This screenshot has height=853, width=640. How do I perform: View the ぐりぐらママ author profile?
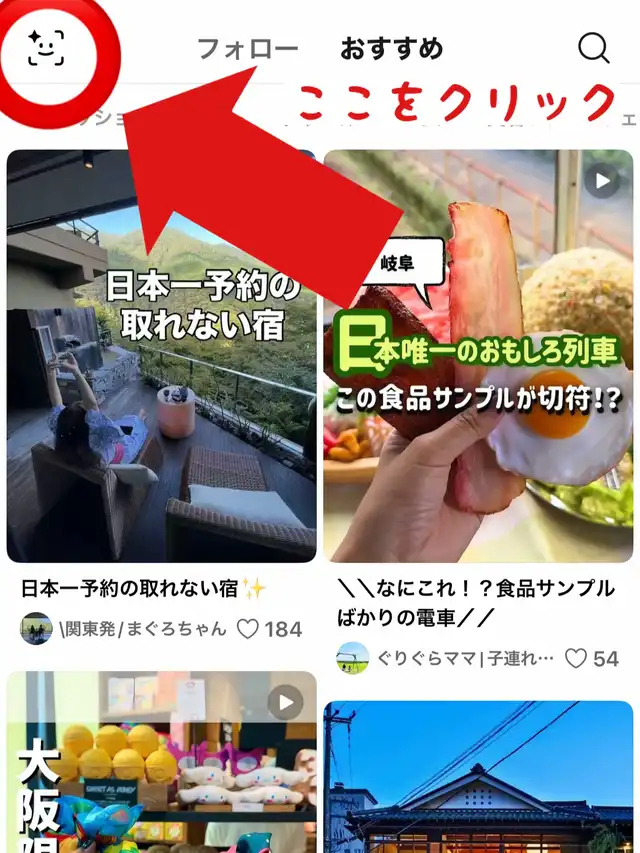(x=445, y=658)
